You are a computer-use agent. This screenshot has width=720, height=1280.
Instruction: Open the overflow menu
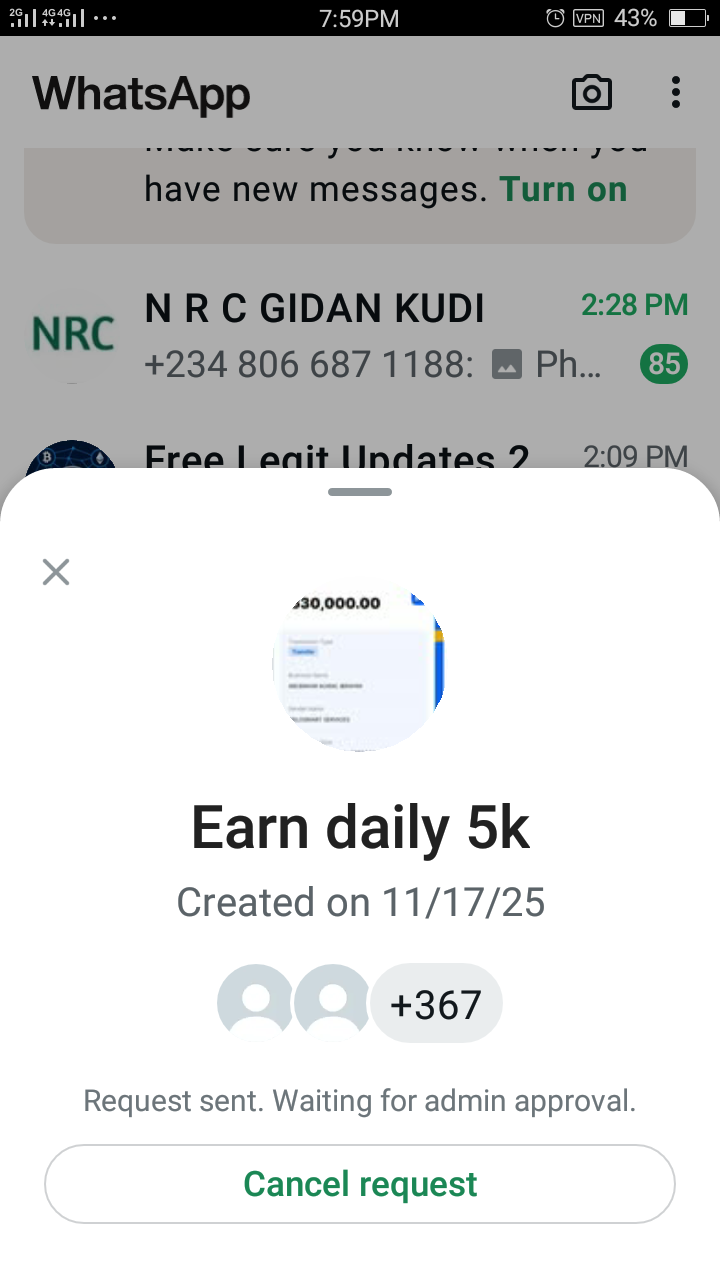click(676, 93)
